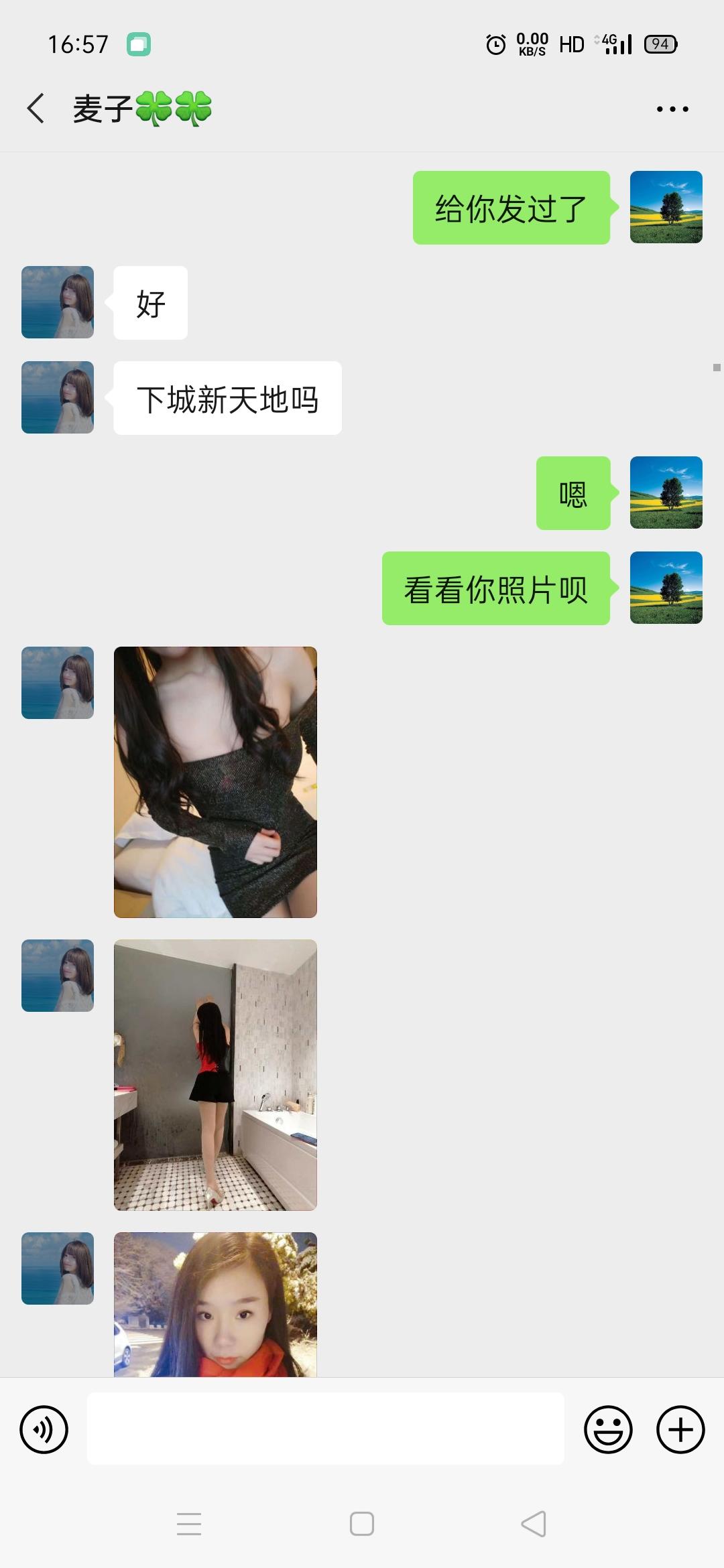Open the received black dress photo
724x1568 pixels.
(x=215, y=782)
